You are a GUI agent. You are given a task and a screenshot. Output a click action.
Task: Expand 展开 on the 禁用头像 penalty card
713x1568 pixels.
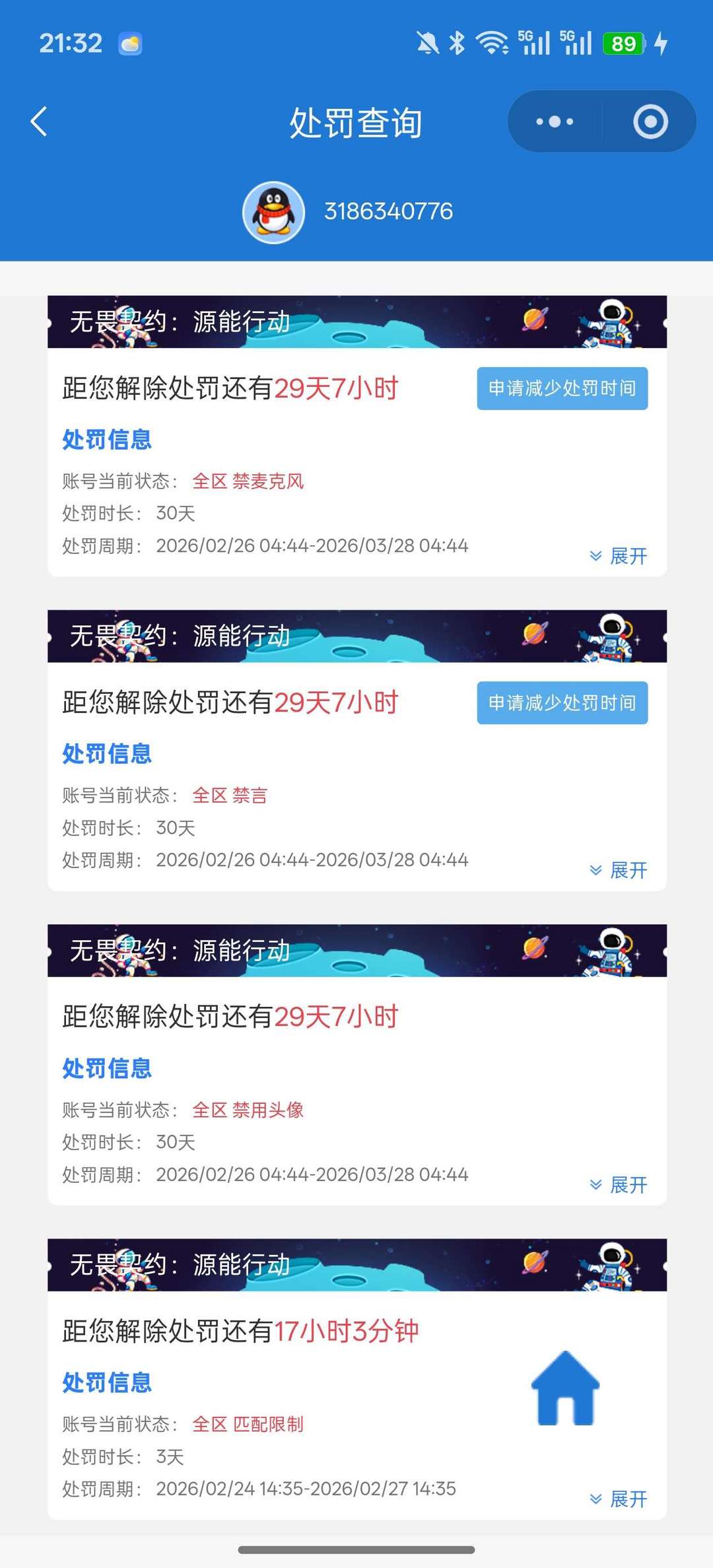pos(619,1184)
